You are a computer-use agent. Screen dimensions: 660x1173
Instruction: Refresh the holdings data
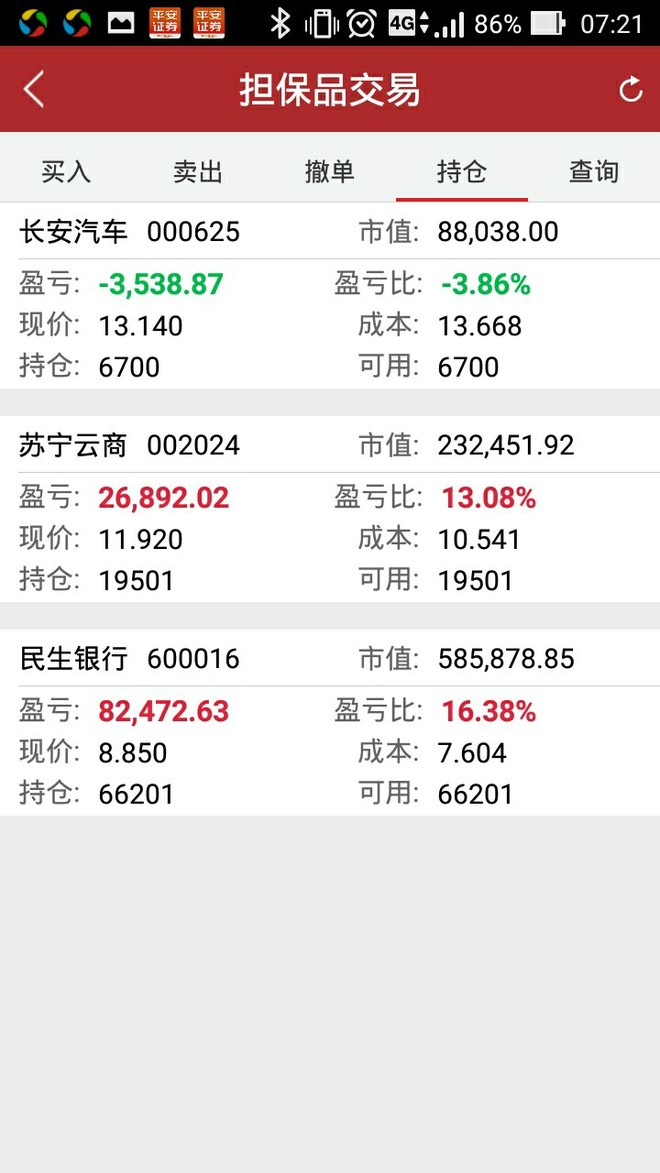630,89
